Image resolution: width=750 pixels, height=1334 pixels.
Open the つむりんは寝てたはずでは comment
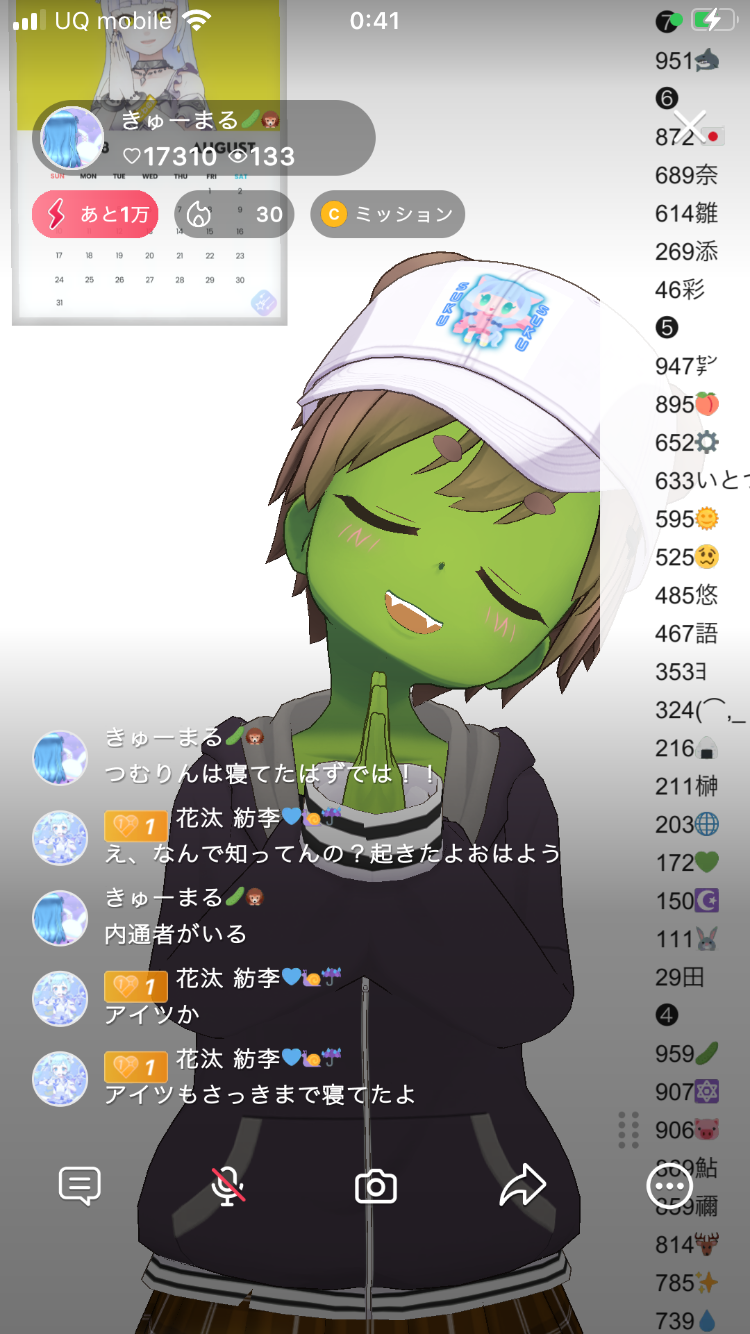click(270, 773)
